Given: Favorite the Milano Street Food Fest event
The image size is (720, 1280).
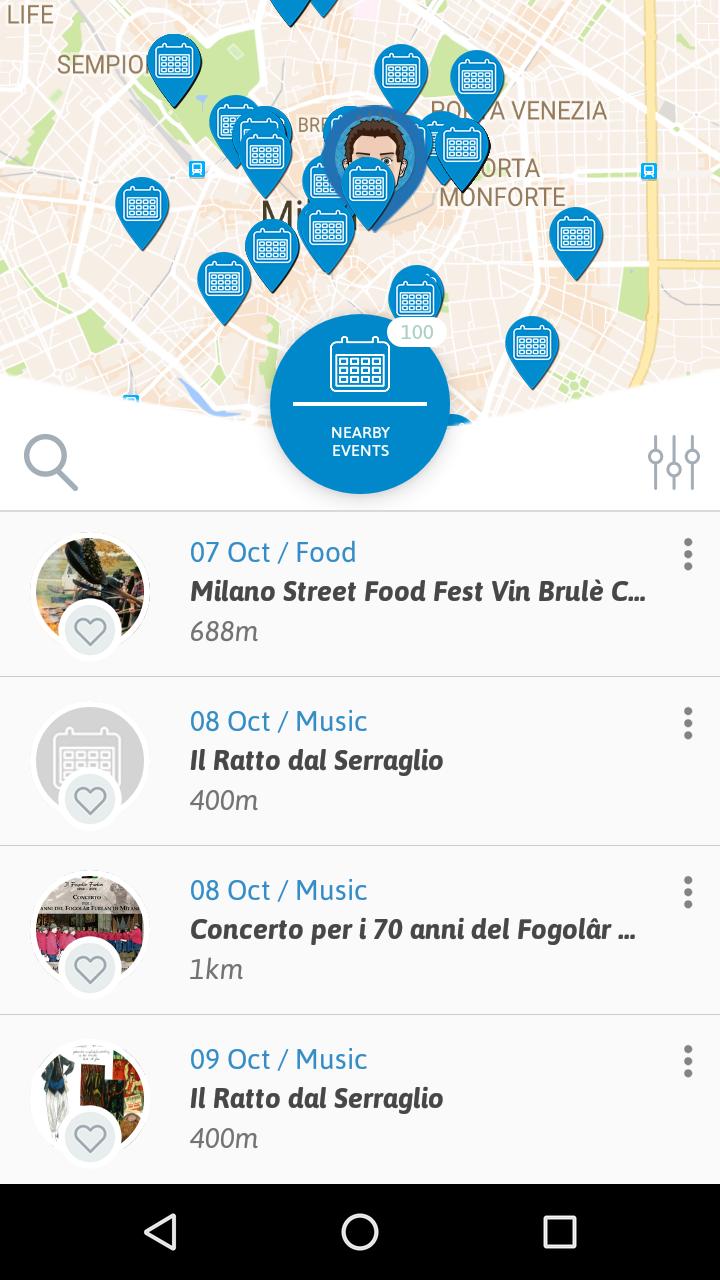Looking at the screenshot, I should pos(90,631).
